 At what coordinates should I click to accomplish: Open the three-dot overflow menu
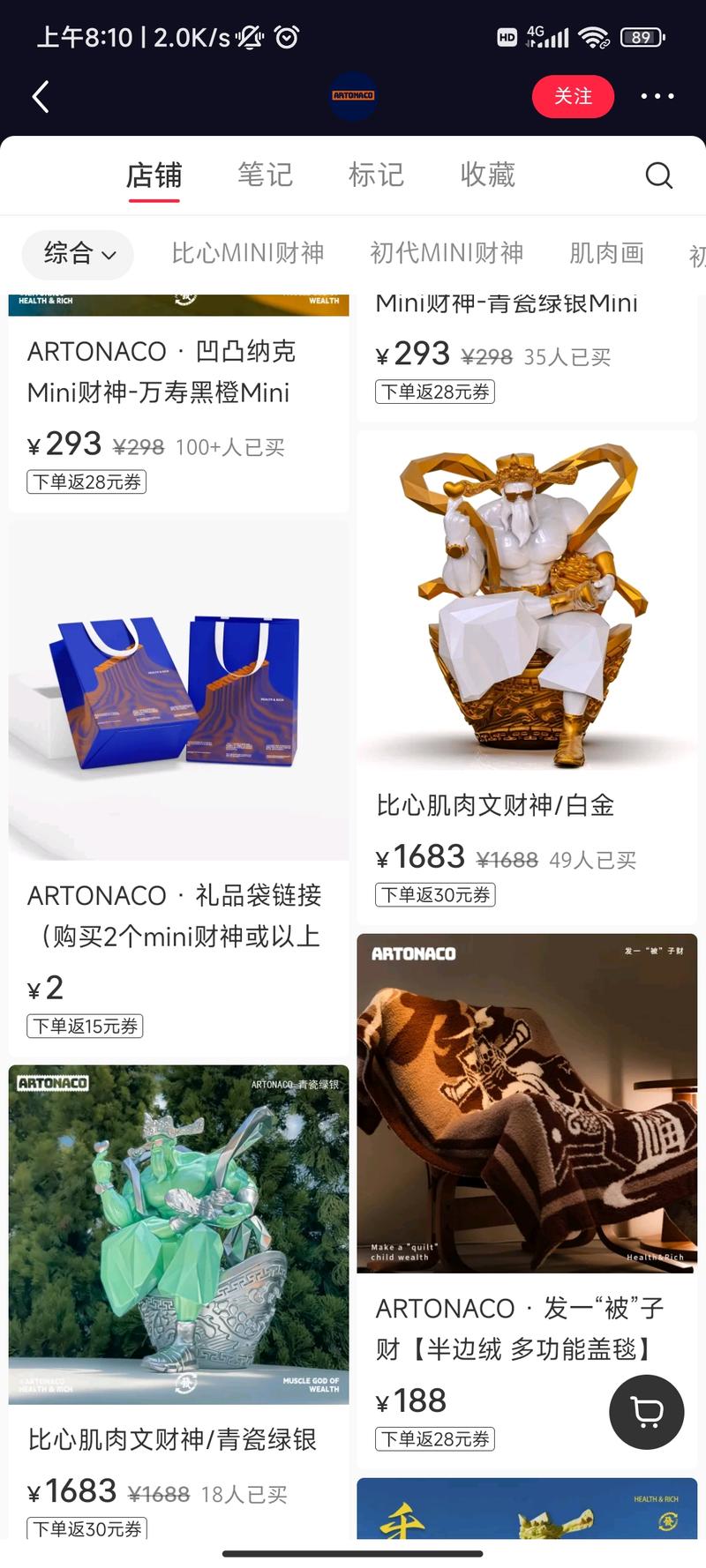click(657, 96)
